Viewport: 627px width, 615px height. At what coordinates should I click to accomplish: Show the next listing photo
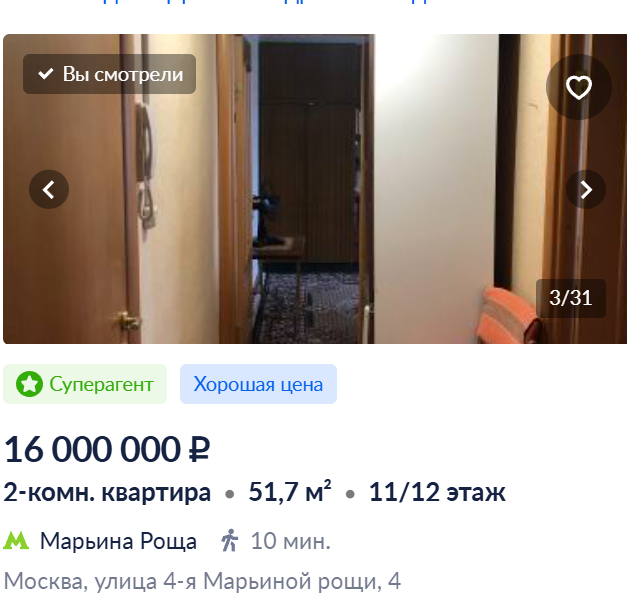[x=586, y=189]
